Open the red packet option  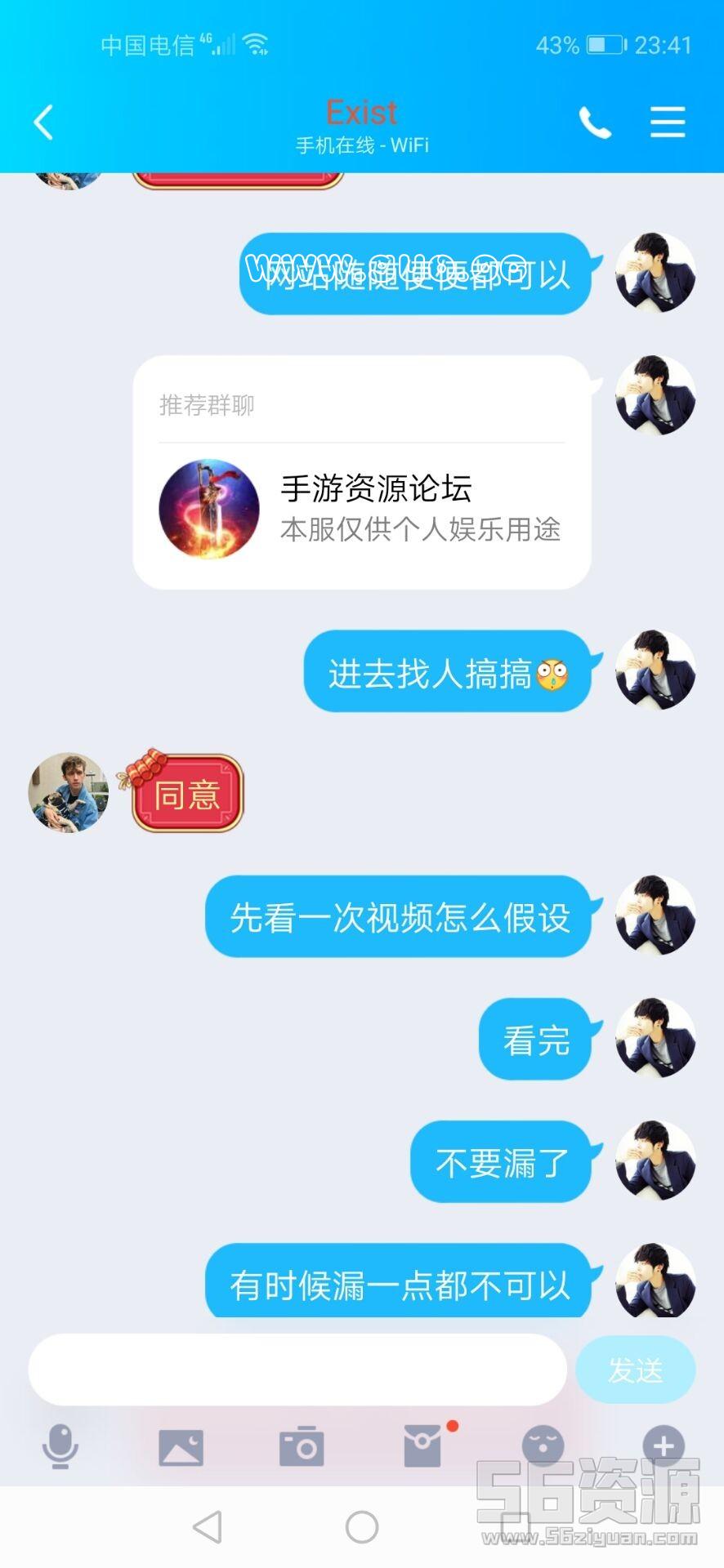point(423,1446)
